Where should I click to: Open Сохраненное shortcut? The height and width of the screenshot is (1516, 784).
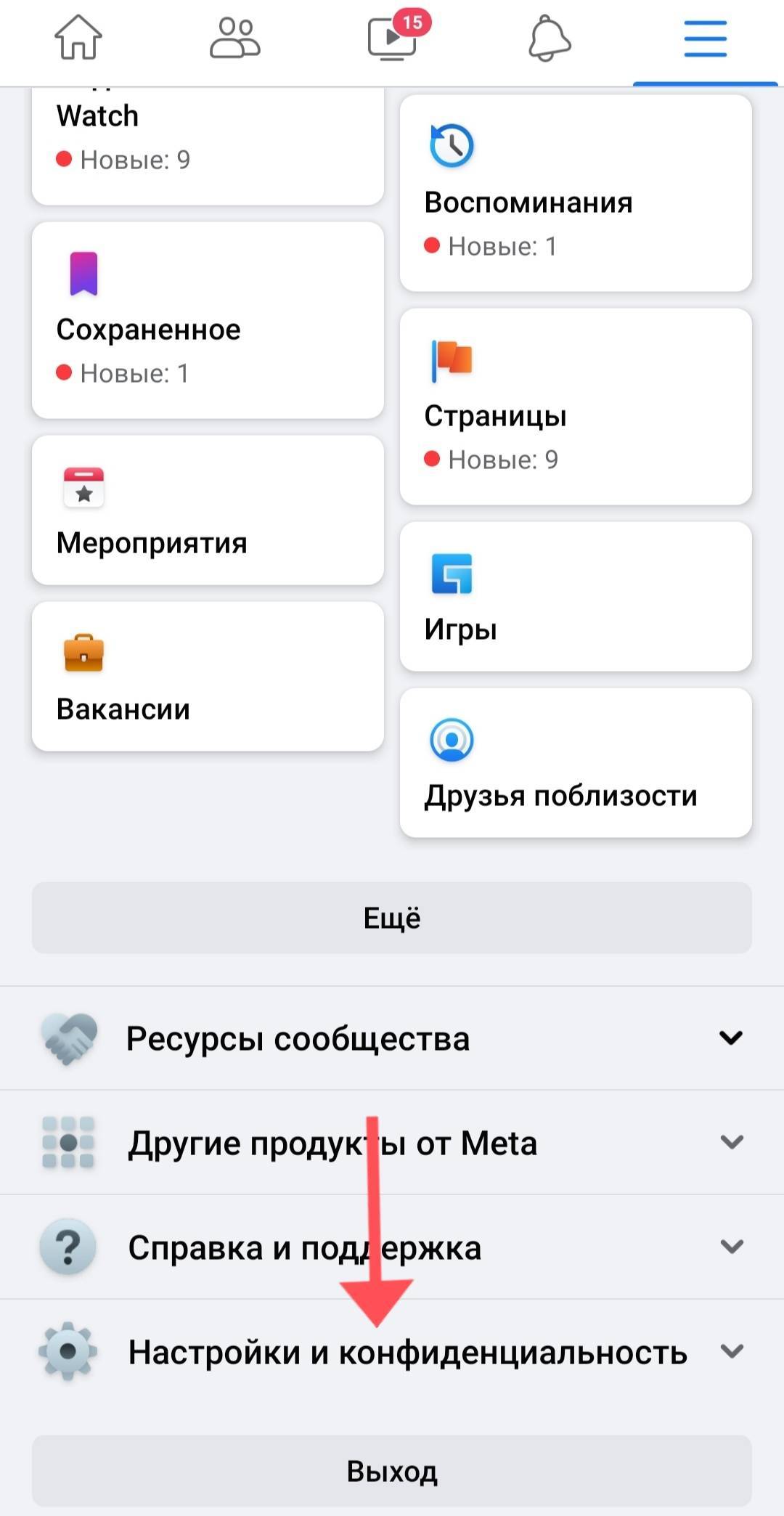click(208, 320)
